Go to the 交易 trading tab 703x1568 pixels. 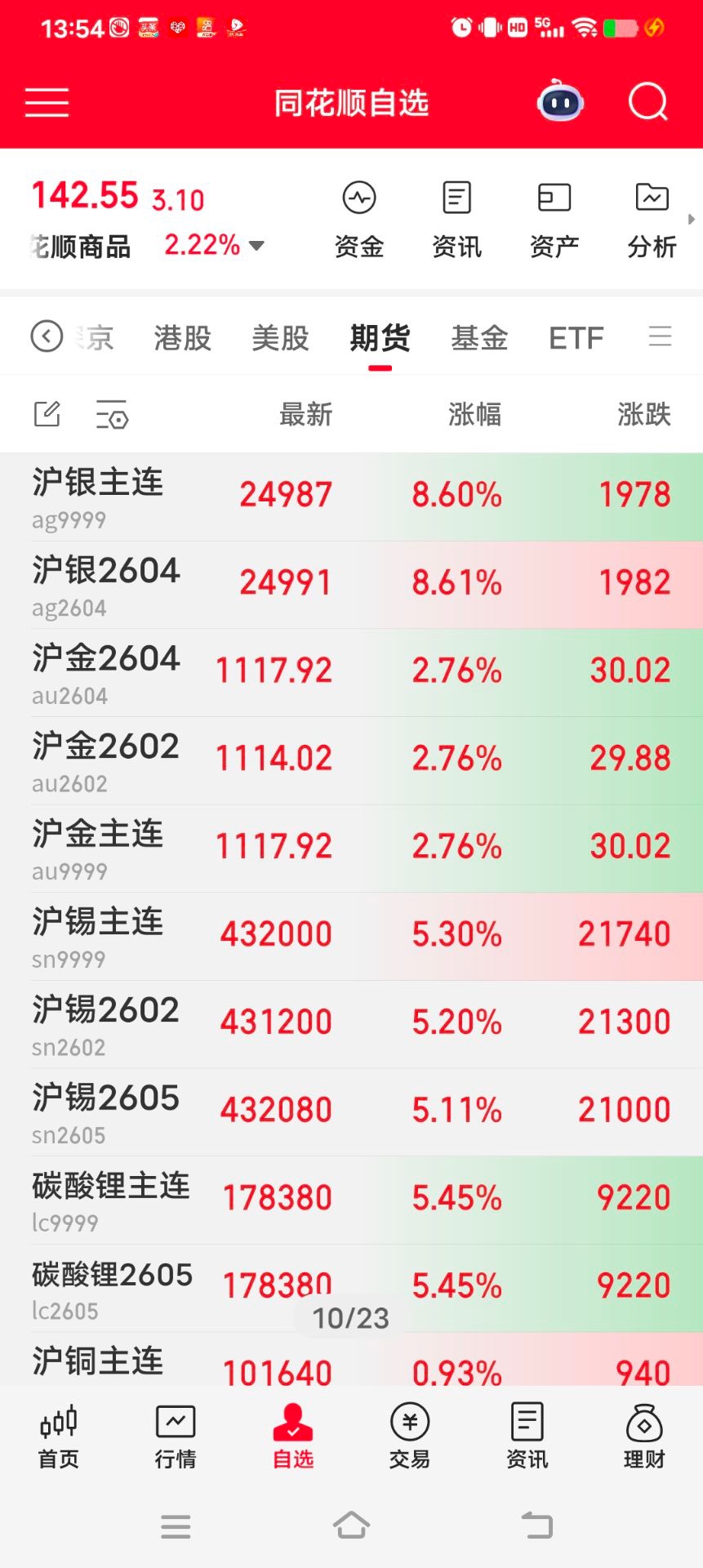pyautogui.click(x=410, y=1435)
